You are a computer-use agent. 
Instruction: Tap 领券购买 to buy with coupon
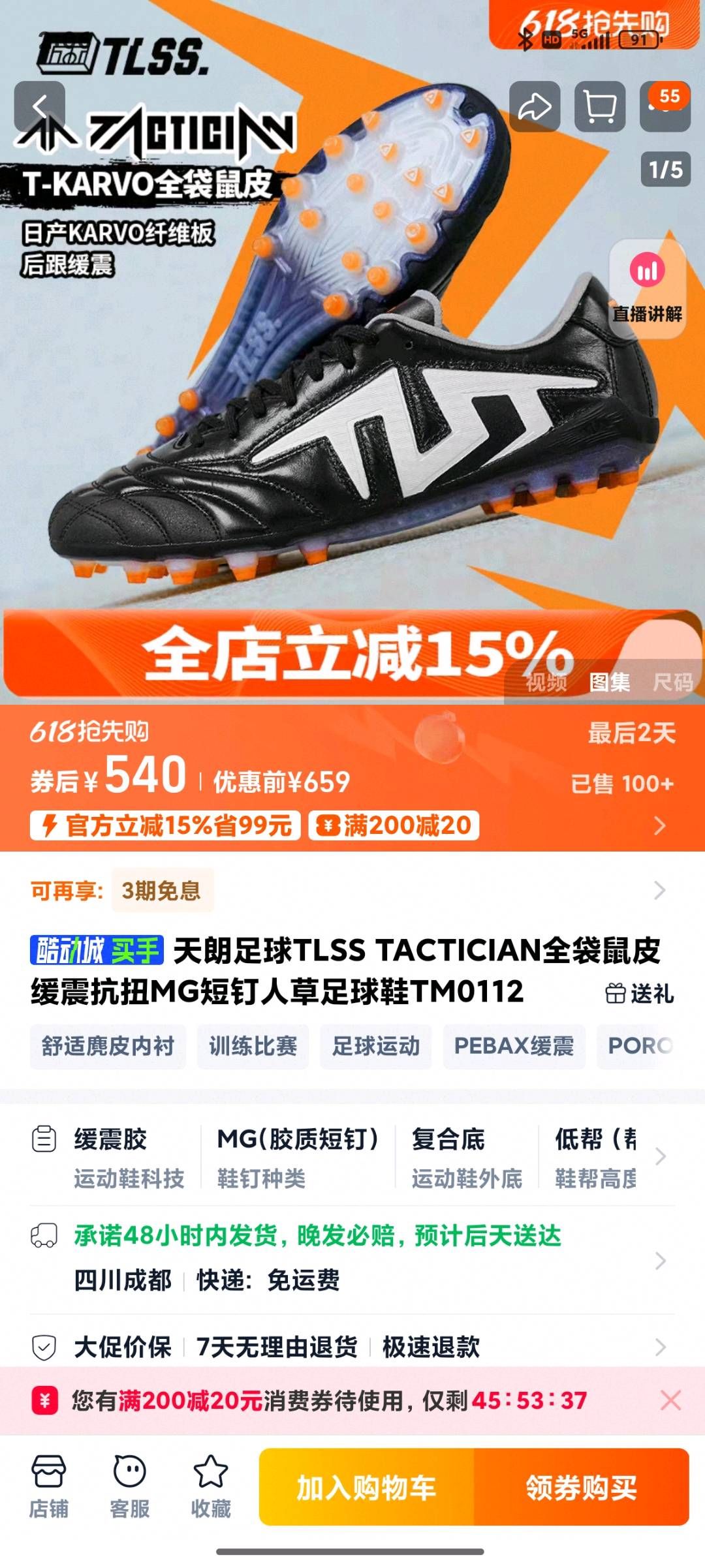click(x=582, y=1488)
